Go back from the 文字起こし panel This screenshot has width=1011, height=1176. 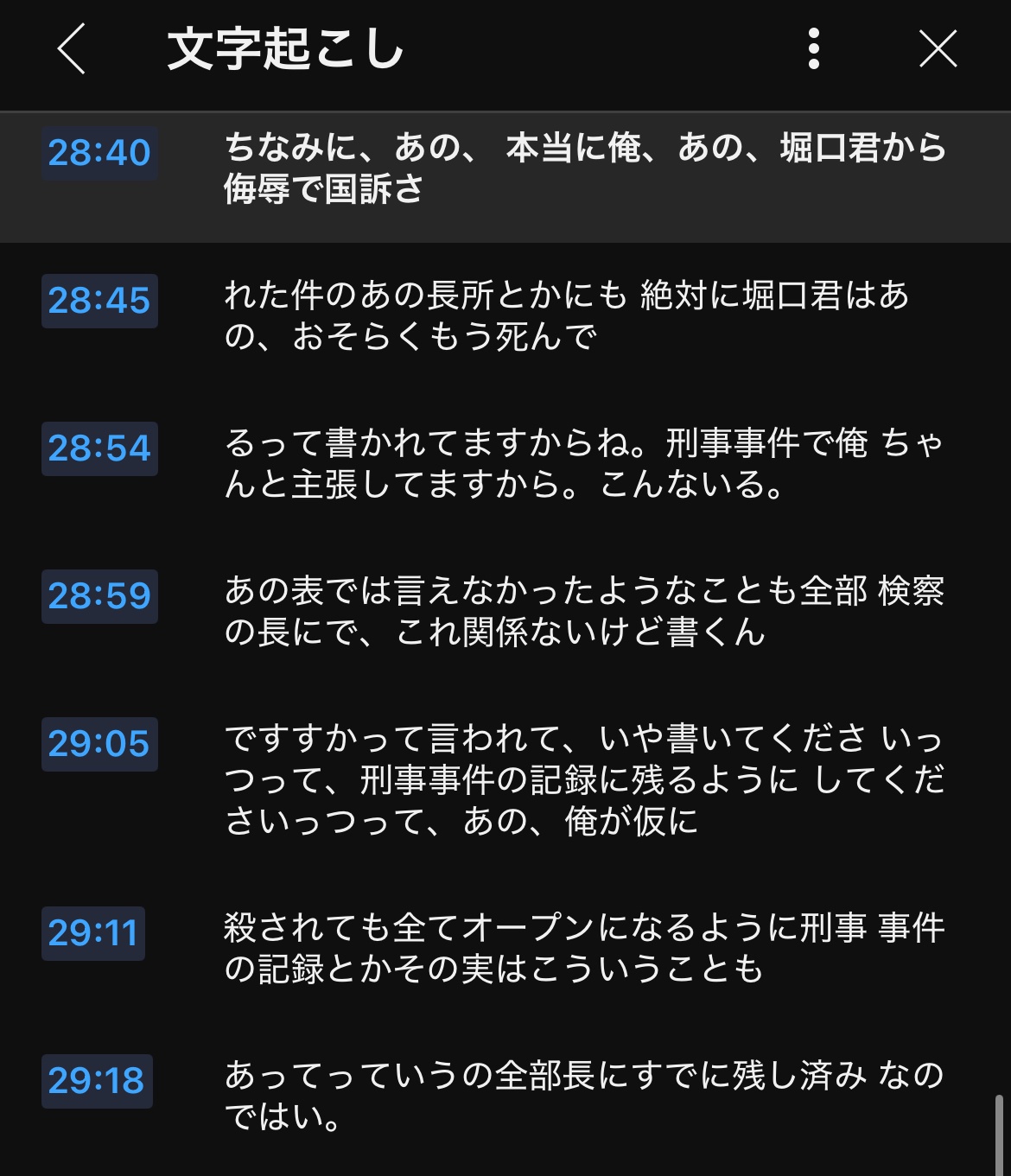point(72,48)
